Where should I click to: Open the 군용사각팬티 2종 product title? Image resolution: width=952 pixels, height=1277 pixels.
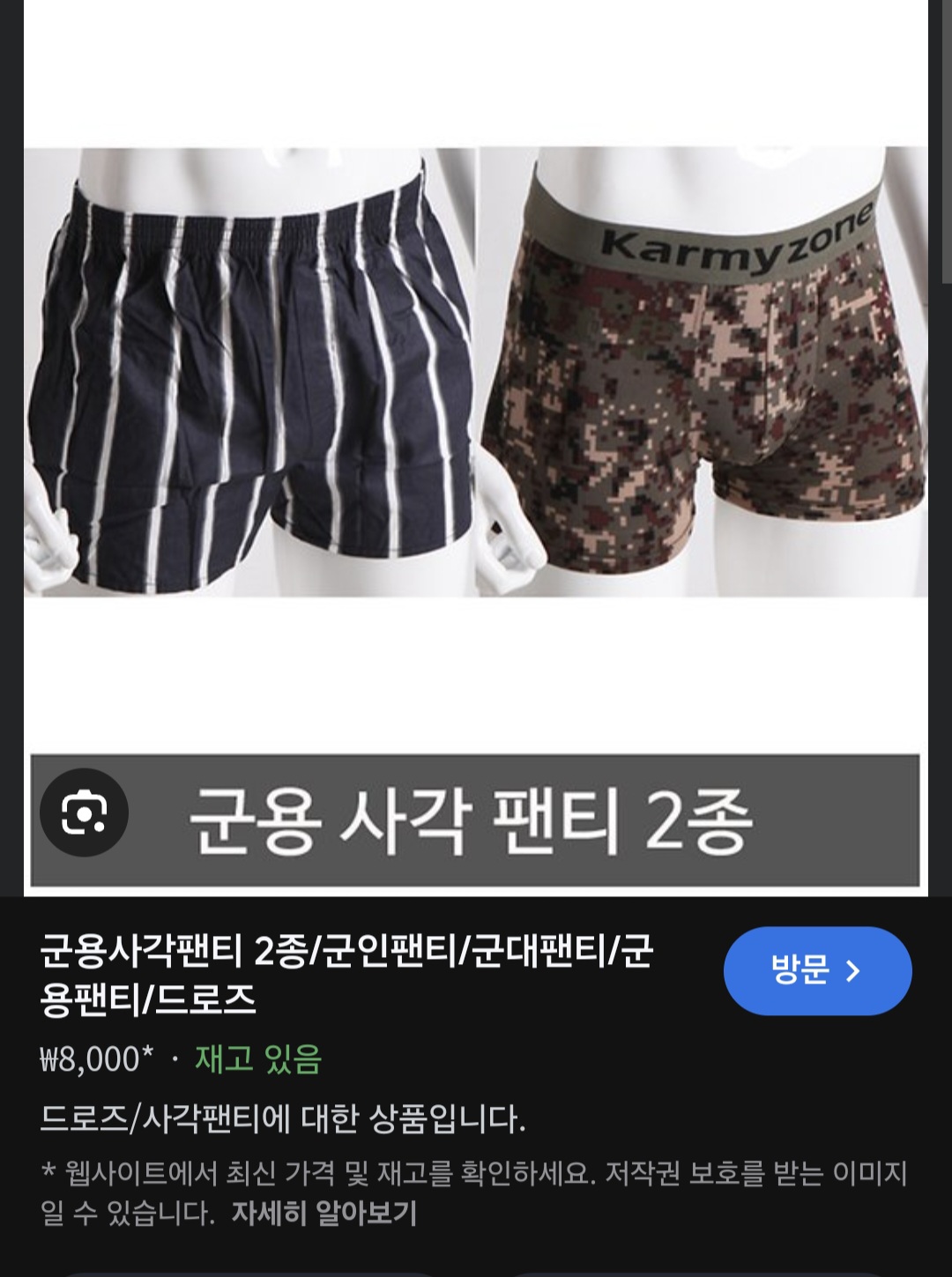(346, 975)
